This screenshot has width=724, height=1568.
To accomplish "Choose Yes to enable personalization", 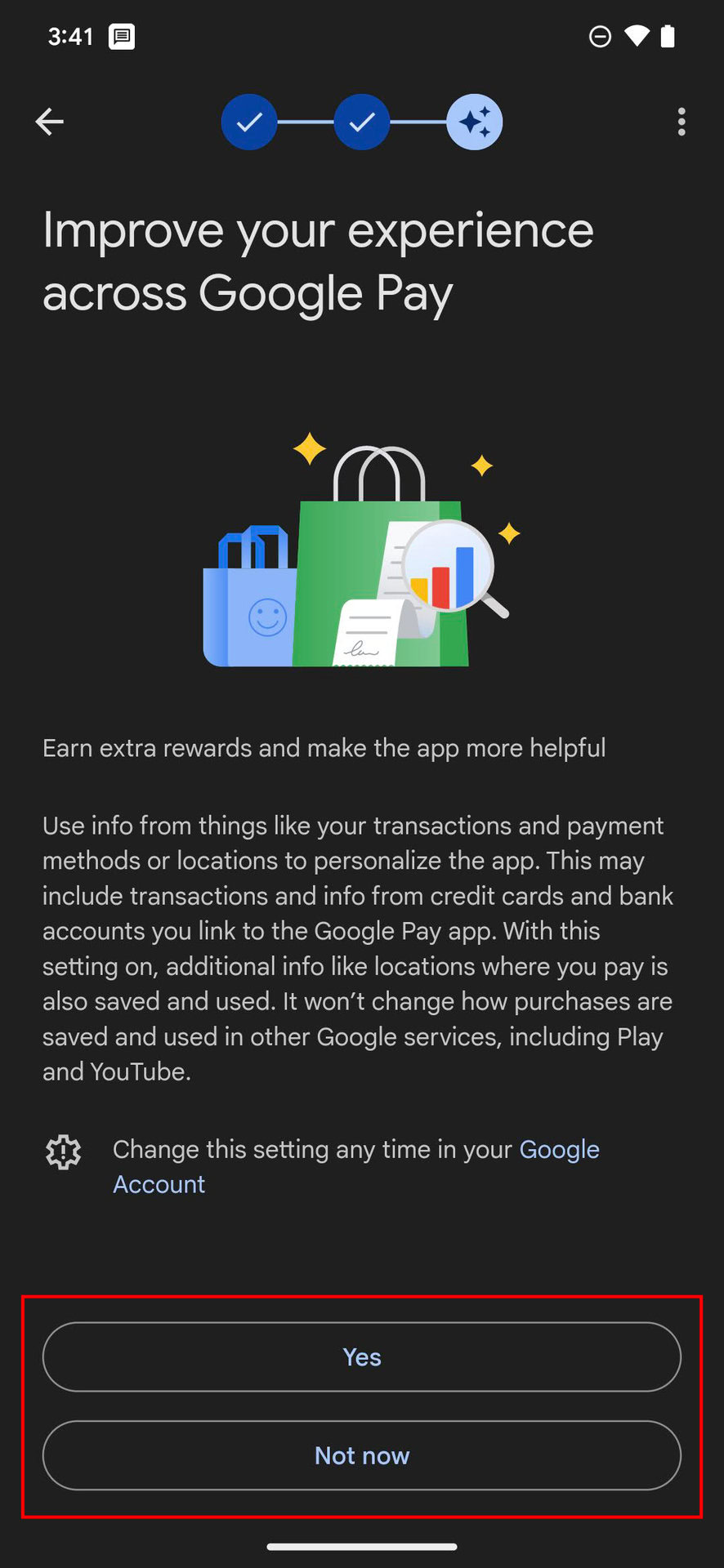I will coord(361,1356).
